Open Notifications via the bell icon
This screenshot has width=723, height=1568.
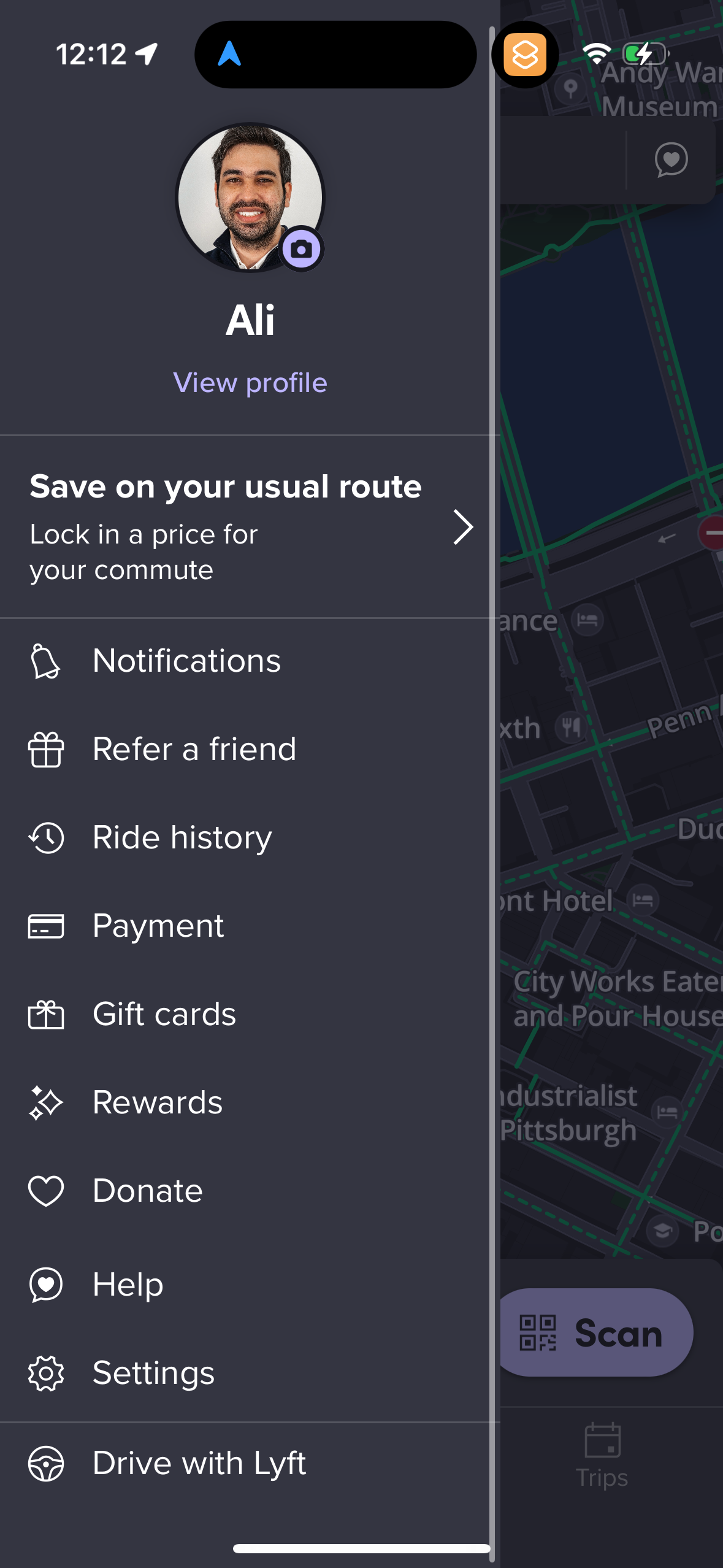[46, 661]
